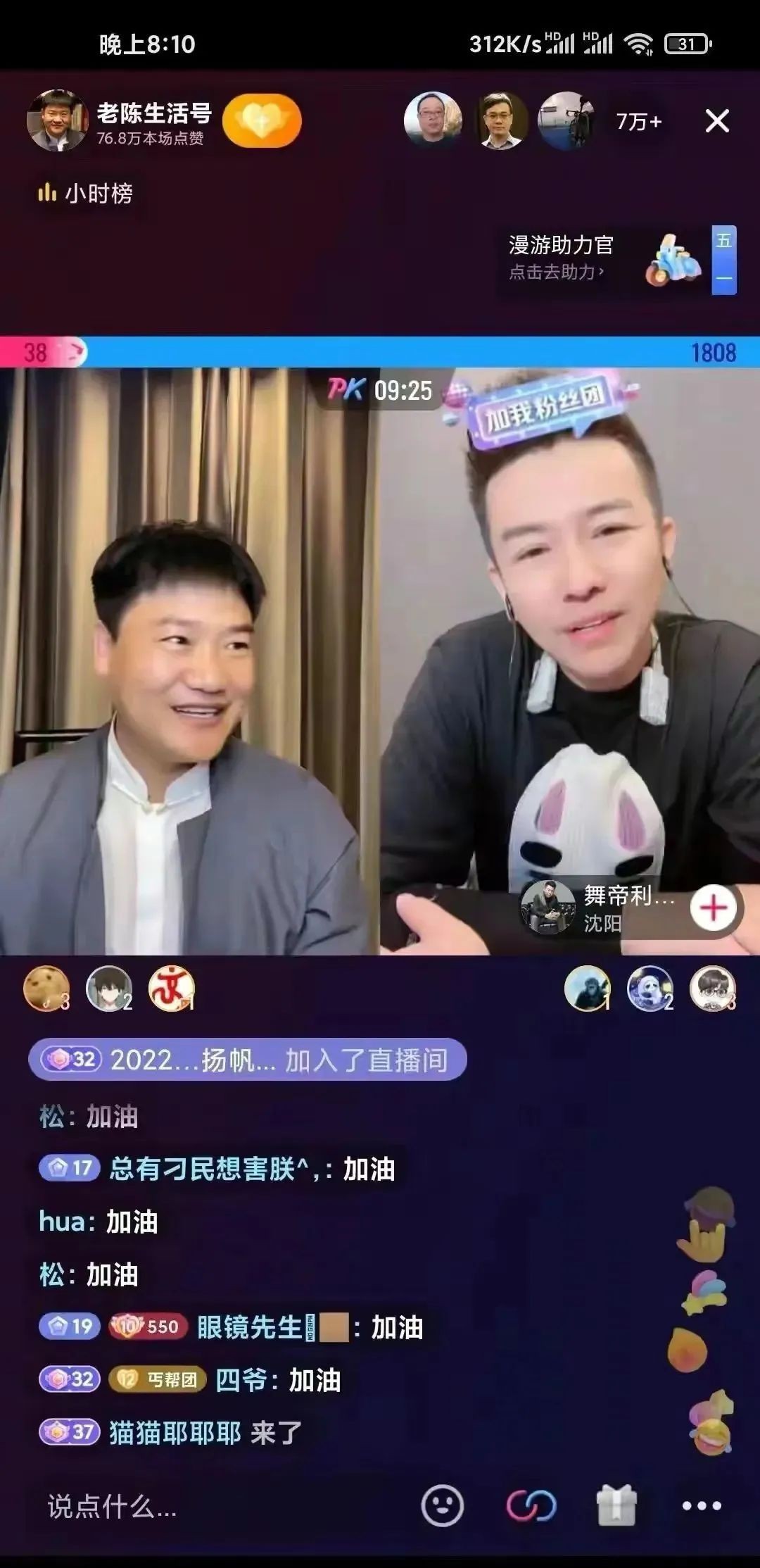This screenshot has width=760, height=1568.
Task: Open the three-dot more menu
Action: (x=702, y=1506)
